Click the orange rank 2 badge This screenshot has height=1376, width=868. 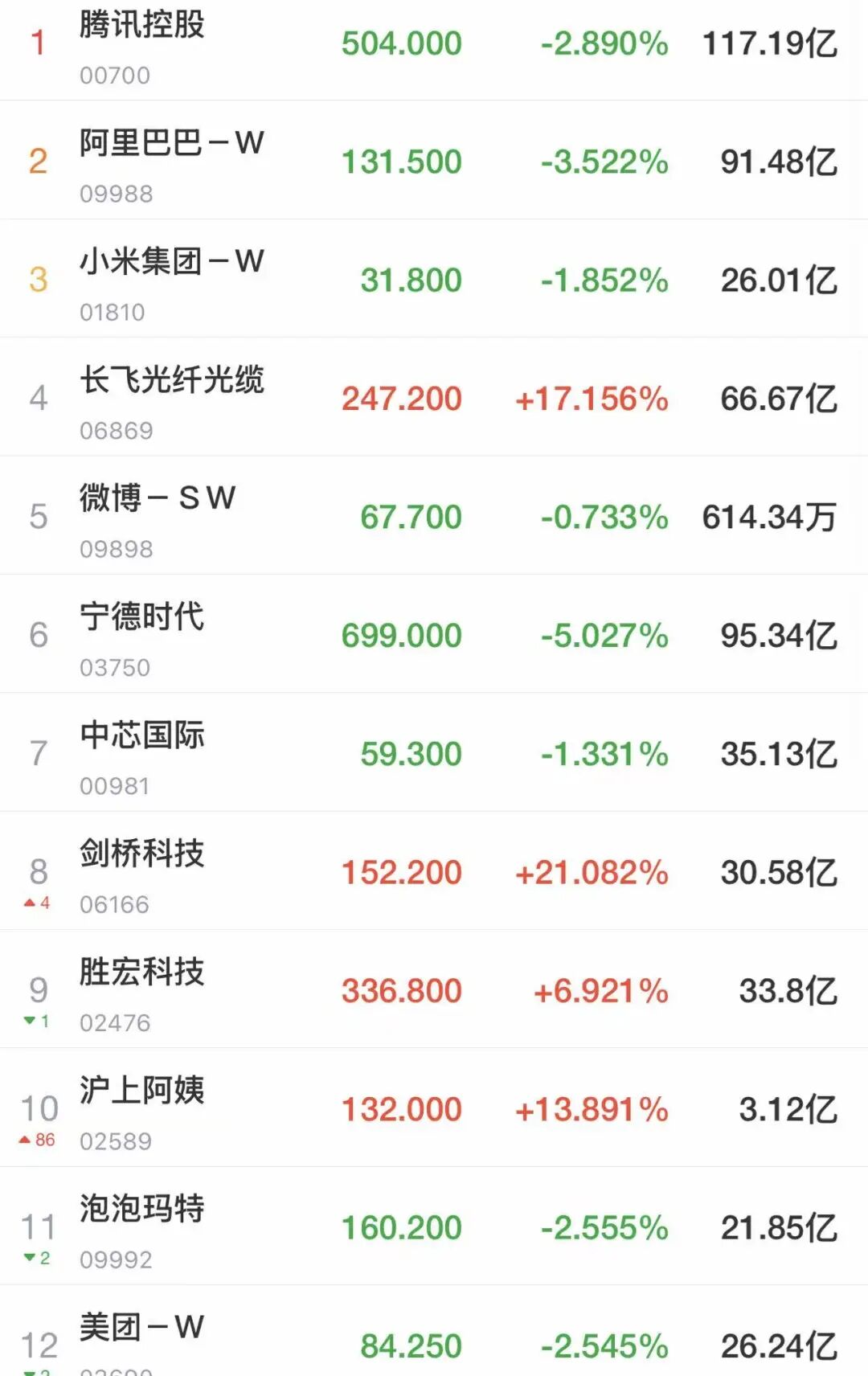pos(39,161)
